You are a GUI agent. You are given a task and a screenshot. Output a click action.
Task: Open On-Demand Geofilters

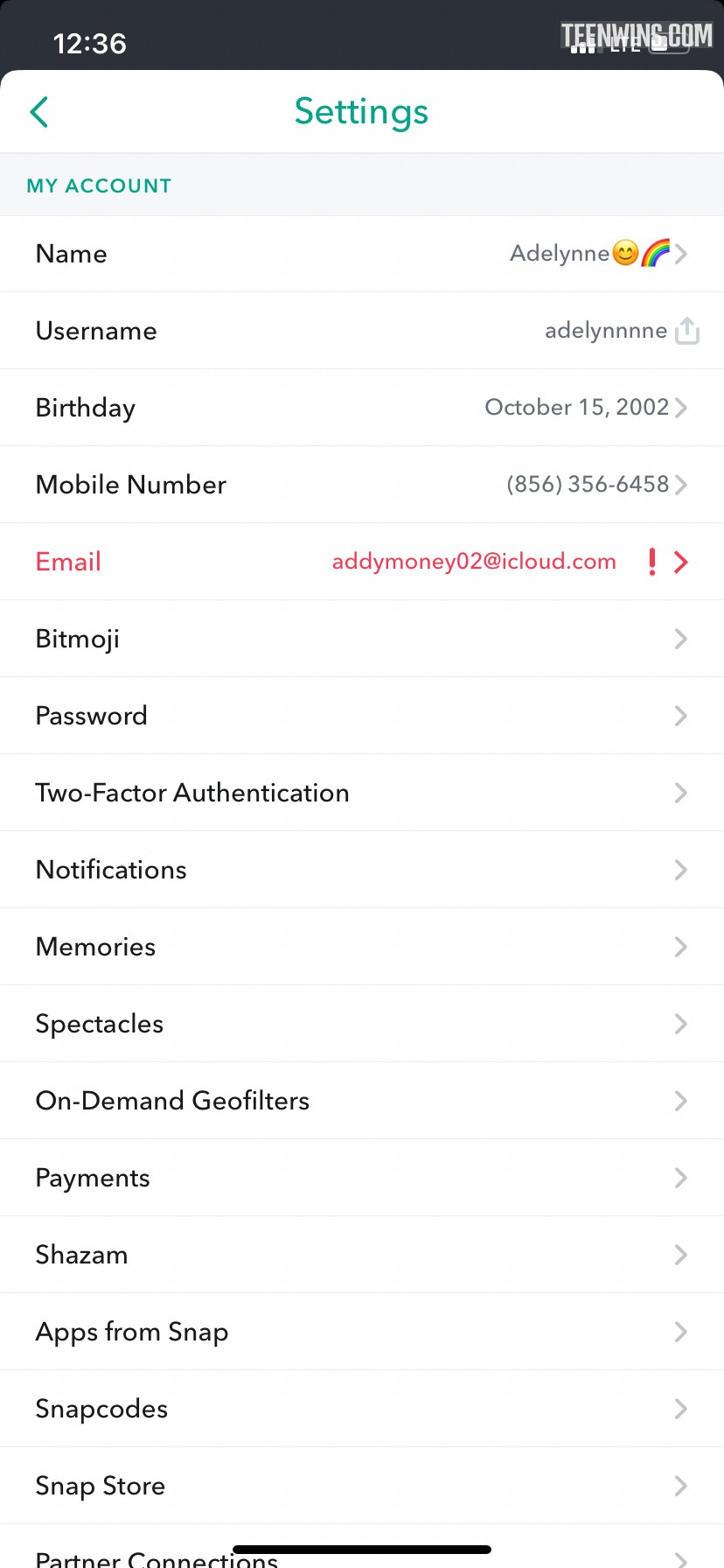pos(362,1101)
